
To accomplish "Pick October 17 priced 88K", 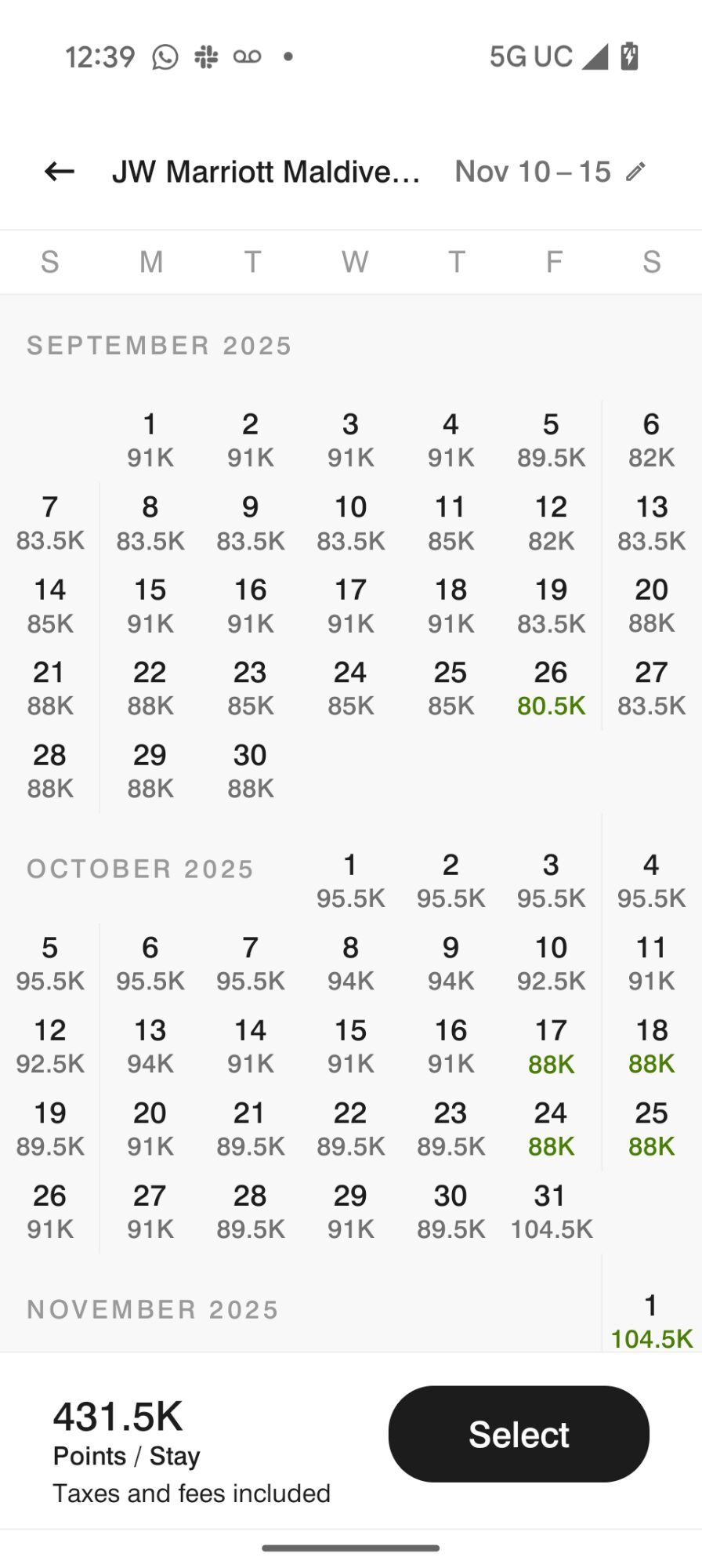I will click(551, 1047).
